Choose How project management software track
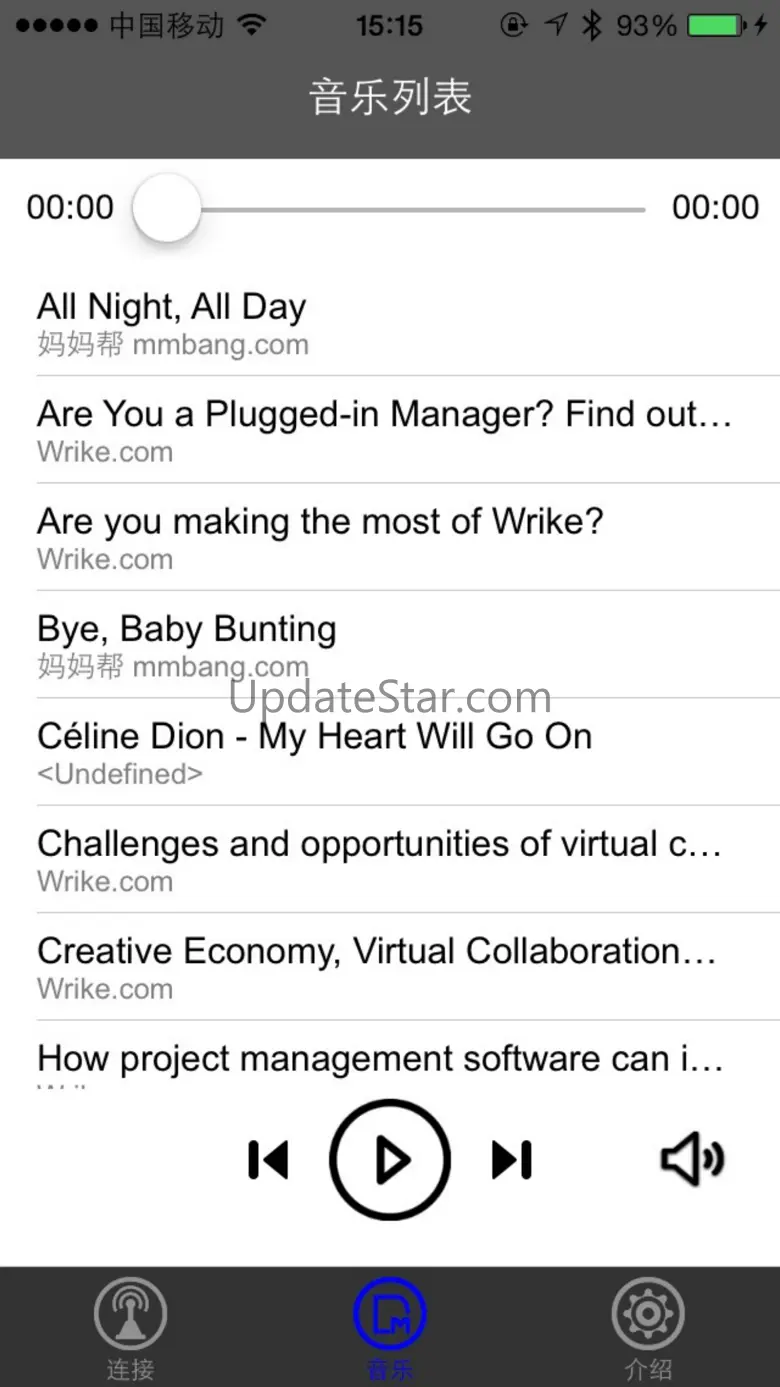 click(x=390, y=1058)
